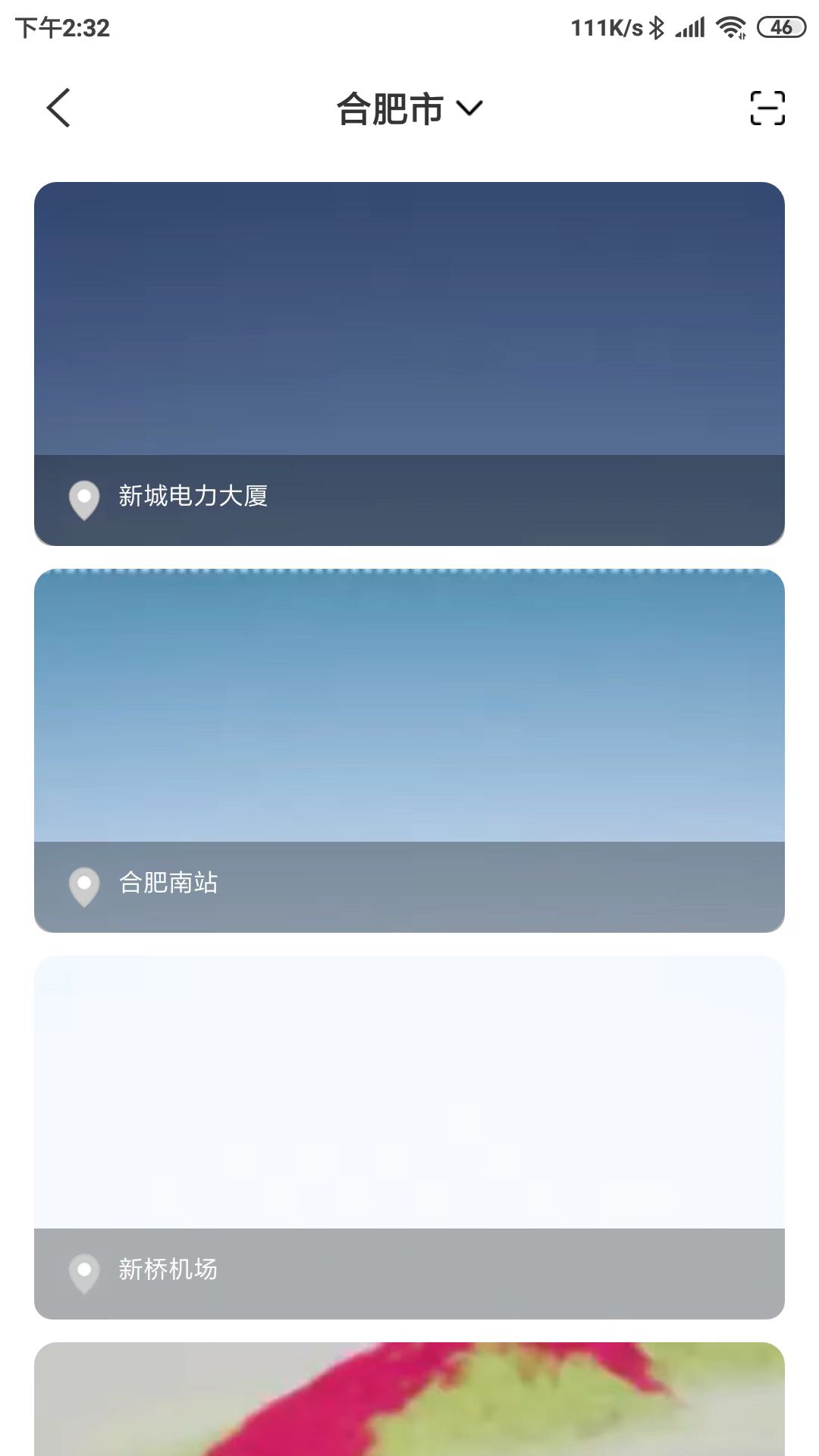Open the scan icon
This screenshot has height=1456, width=819.
point(767,108)
